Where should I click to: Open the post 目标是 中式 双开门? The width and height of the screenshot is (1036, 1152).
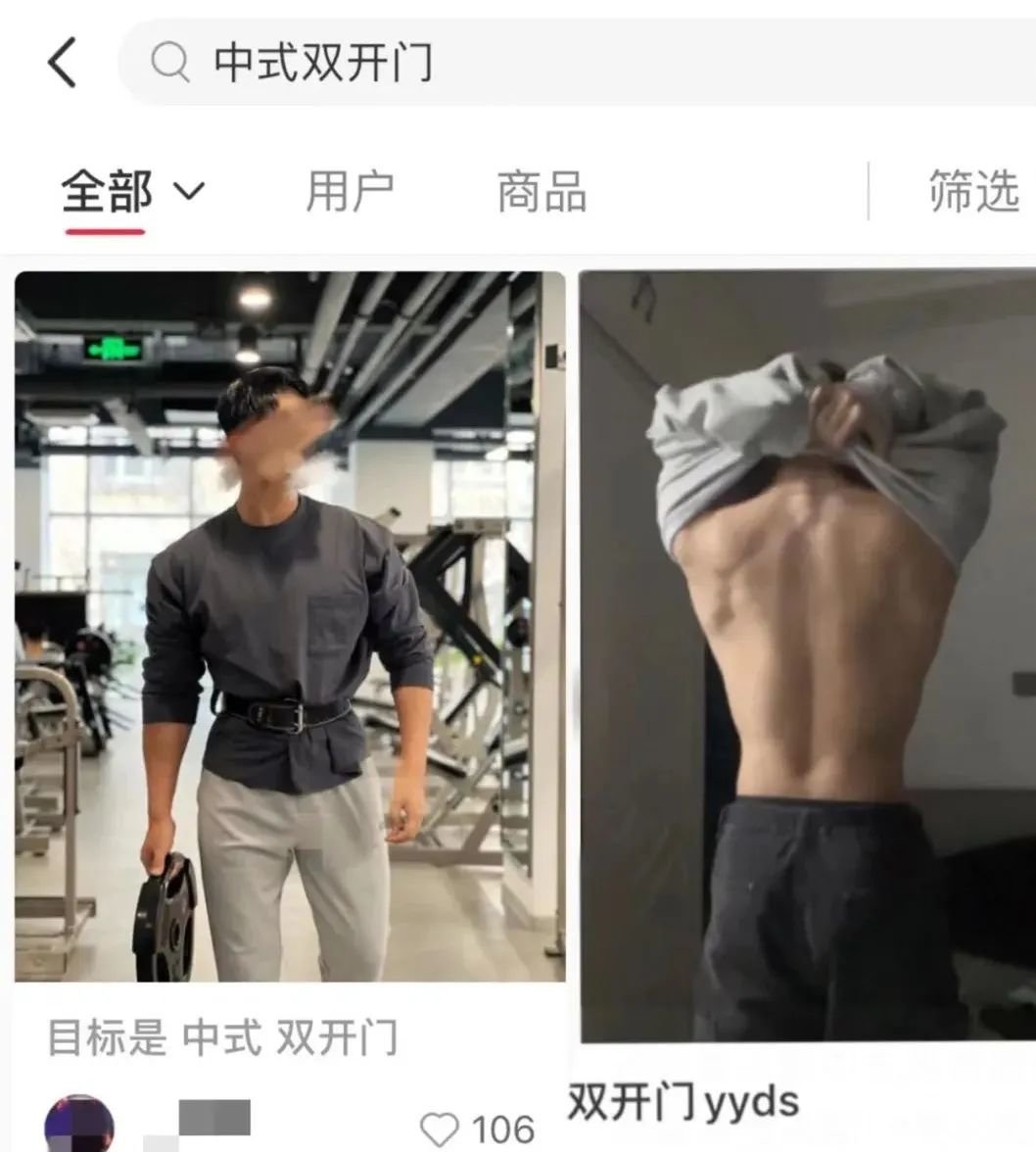point(290,627)
